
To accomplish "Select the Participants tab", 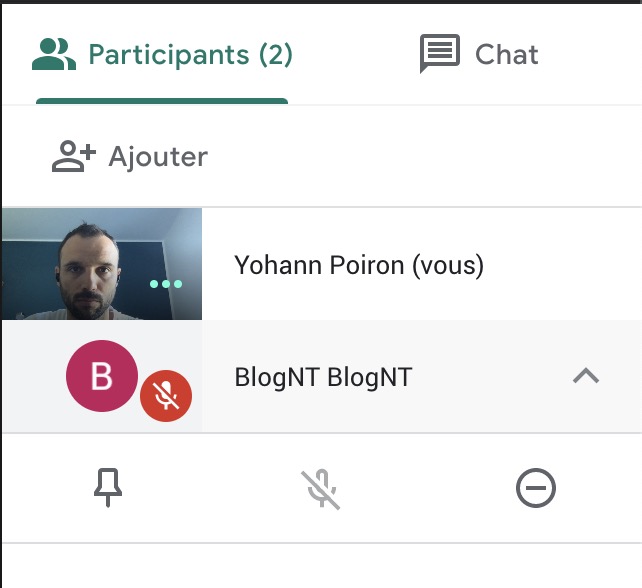I will coord(162,54).
